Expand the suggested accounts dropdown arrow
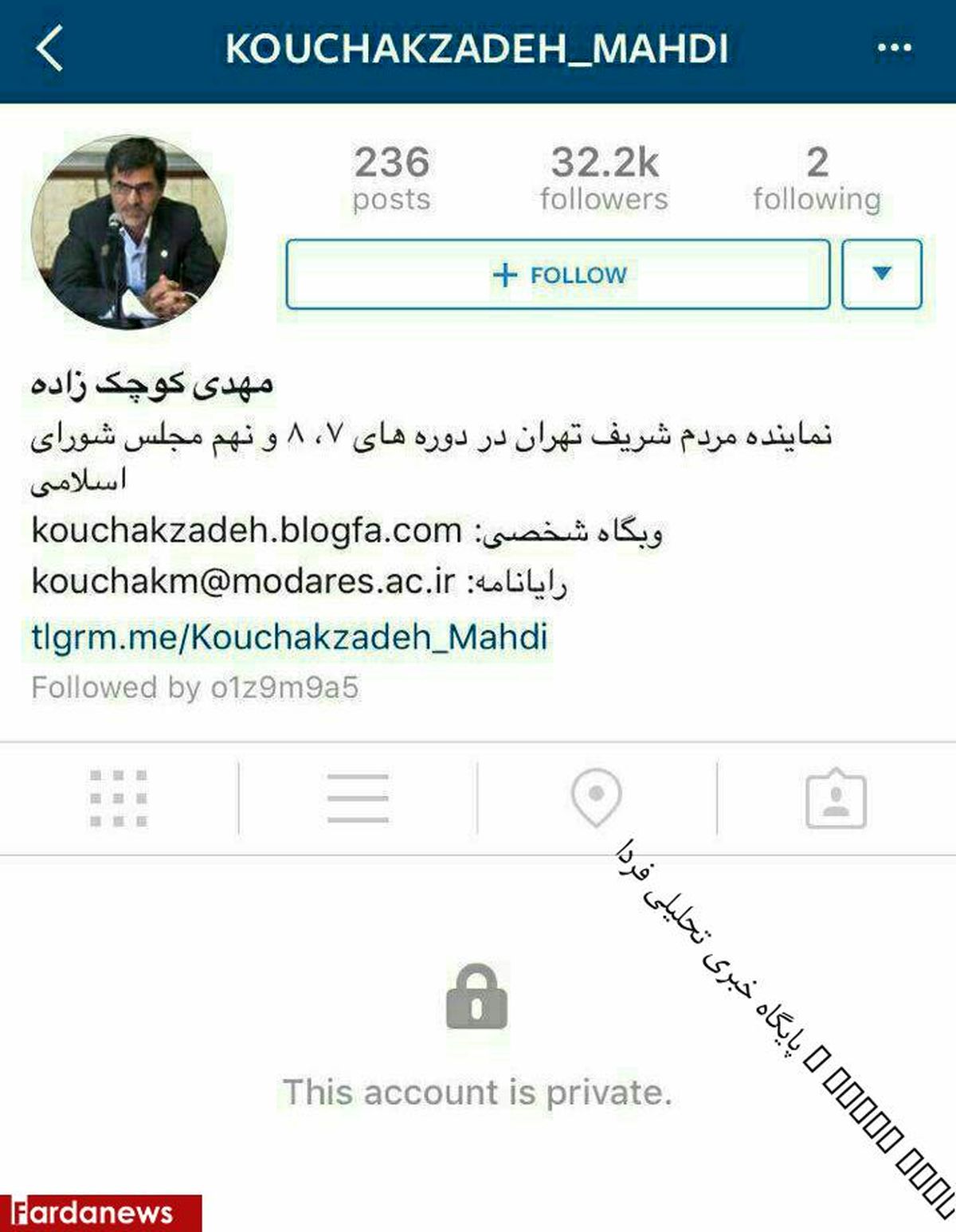 881,274
